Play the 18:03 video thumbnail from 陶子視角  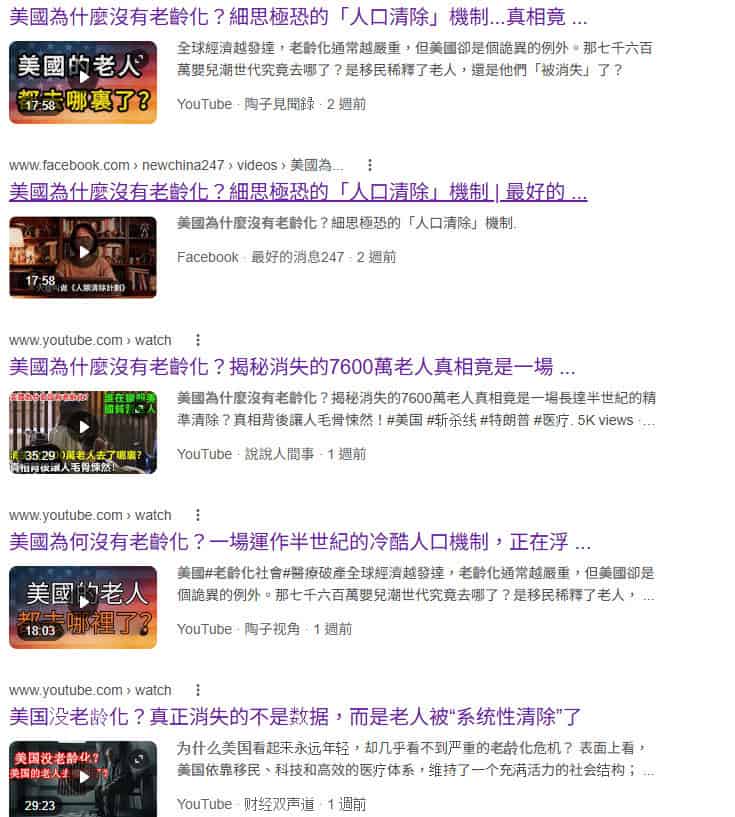83,607
